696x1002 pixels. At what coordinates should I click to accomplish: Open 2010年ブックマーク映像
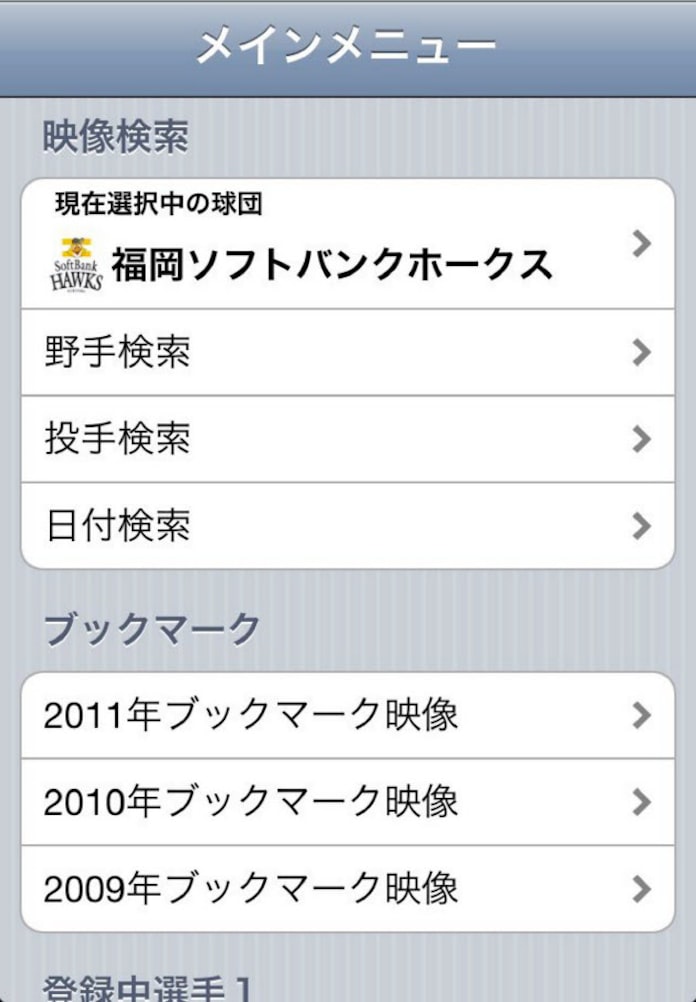[347, 802]
